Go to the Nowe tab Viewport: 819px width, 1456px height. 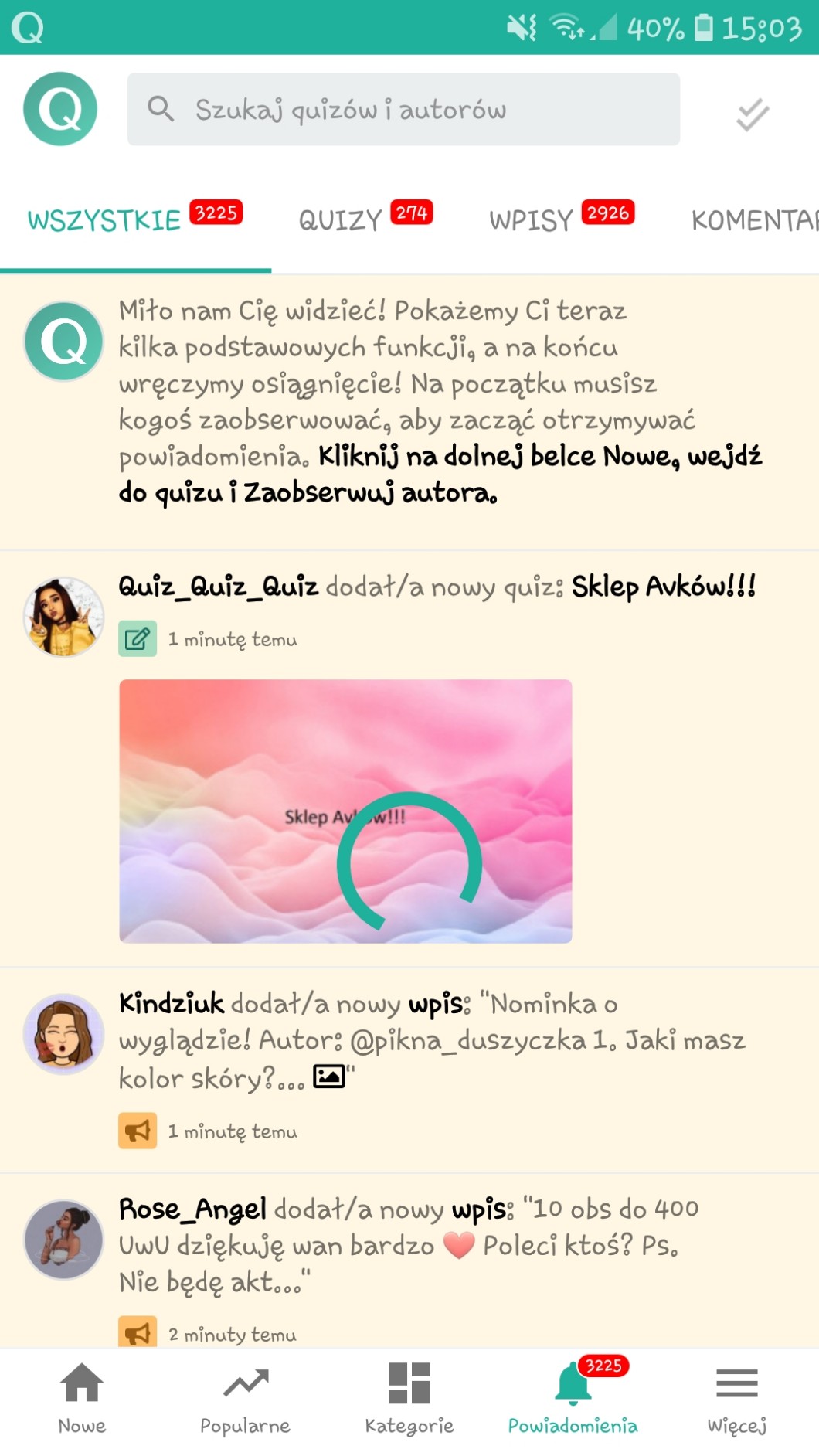[82, 1398]
